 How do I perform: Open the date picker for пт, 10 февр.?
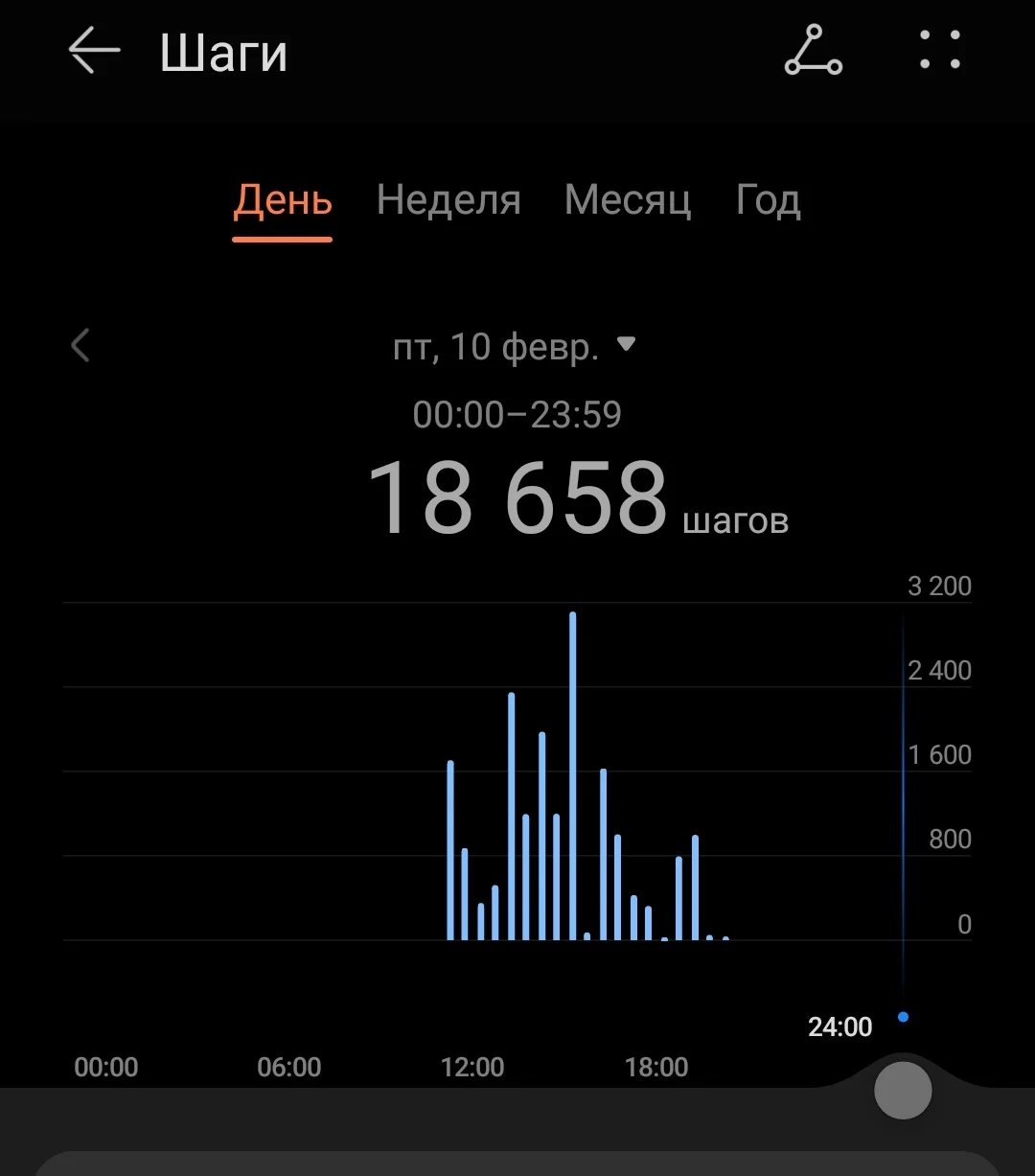[x=514, y=346]
